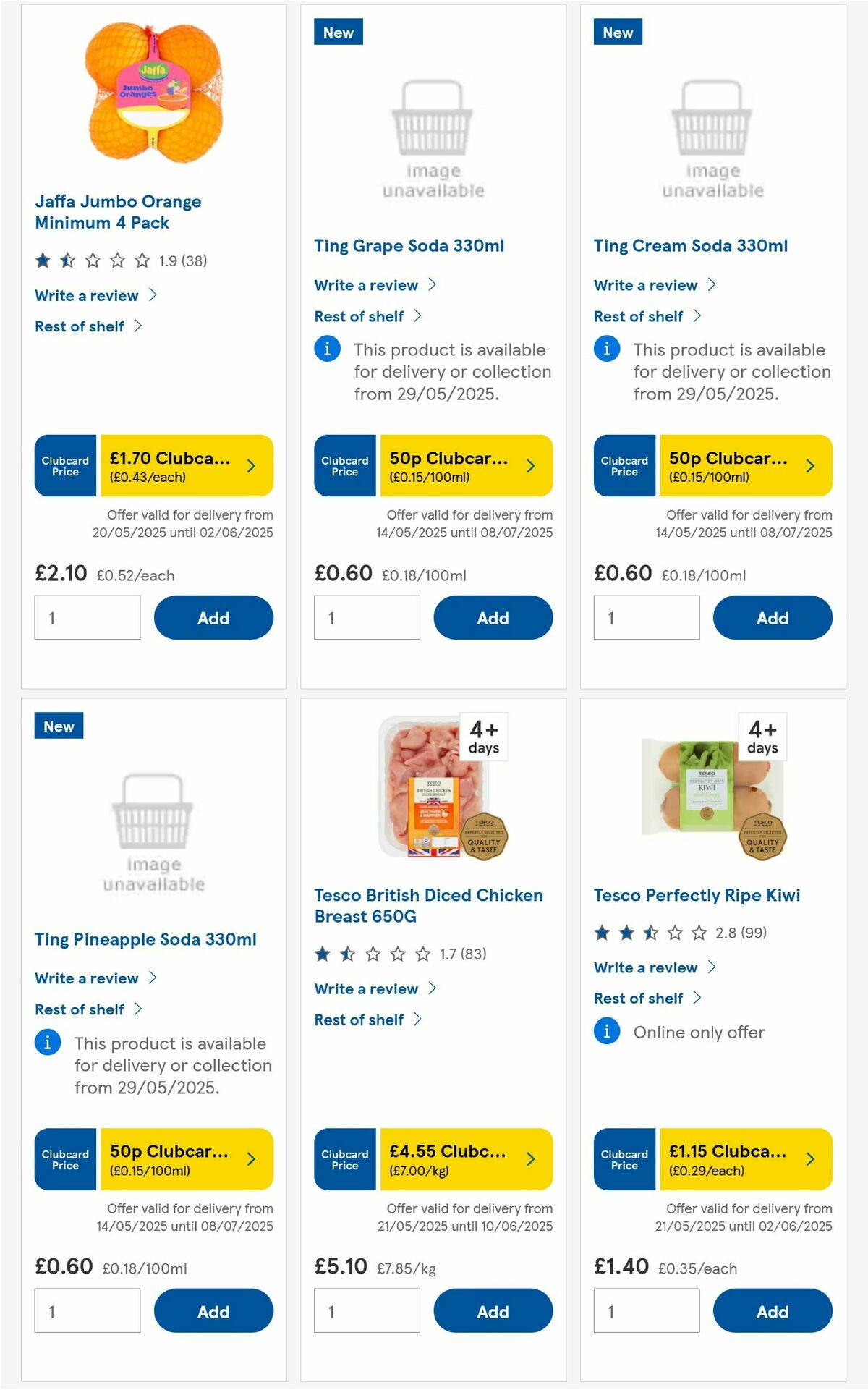
Task: Add Tesco British Diced Chicken Breast to basket
Action: (x=491, y=1310)
